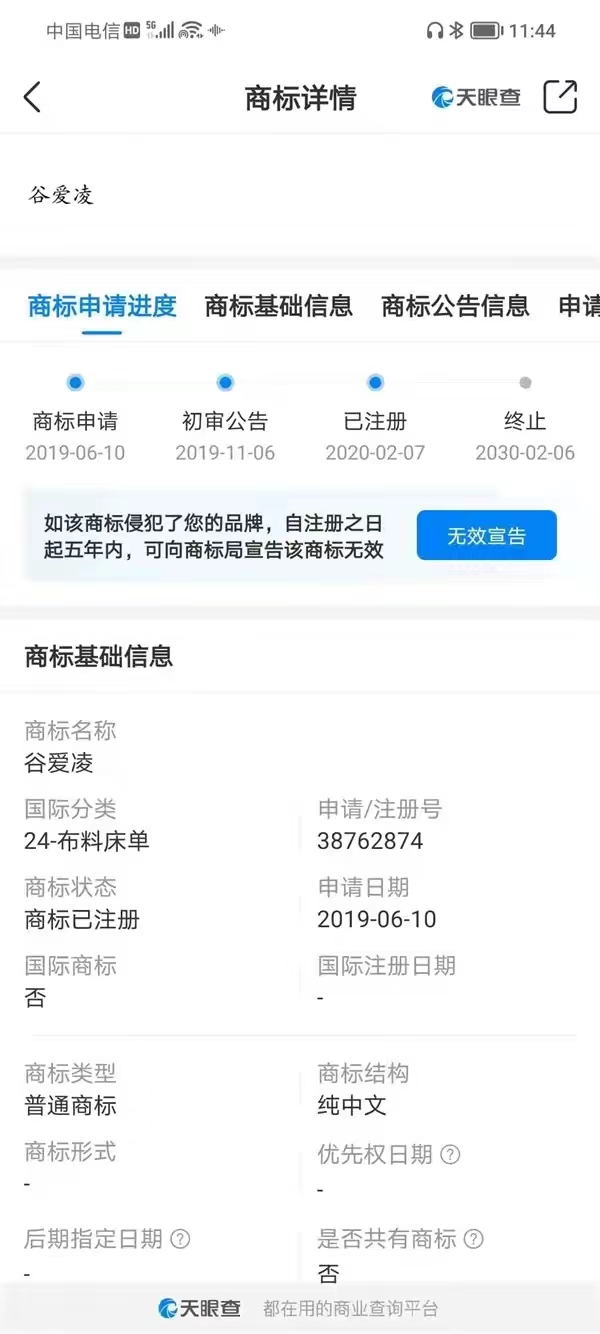Show help for 优先权日期
Viewport: 600px width, 1334px height.
(x=451, y=1155)
